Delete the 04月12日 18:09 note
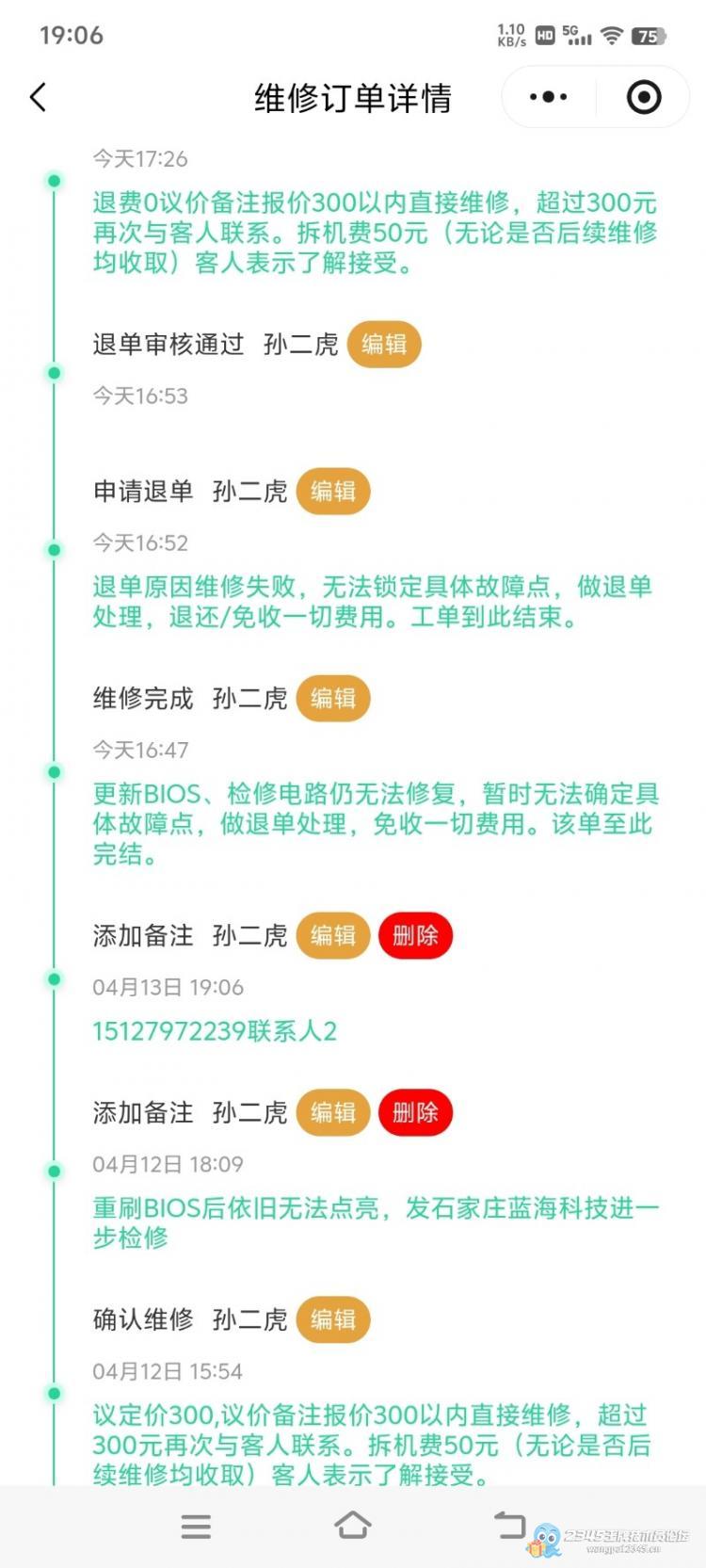This screenshot has height=1568, width=706. 415,1113
